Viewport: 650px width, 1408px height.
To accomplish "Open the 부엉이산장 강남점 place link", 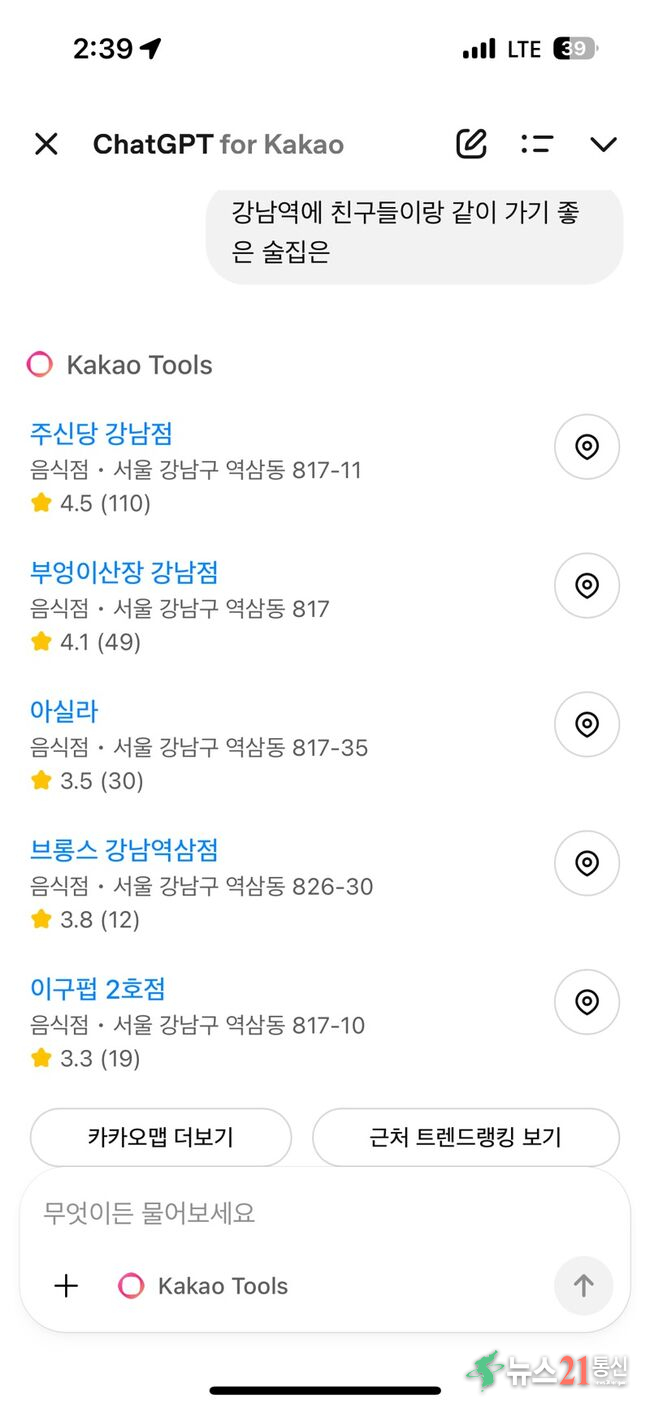I will (x=124, y=572).
